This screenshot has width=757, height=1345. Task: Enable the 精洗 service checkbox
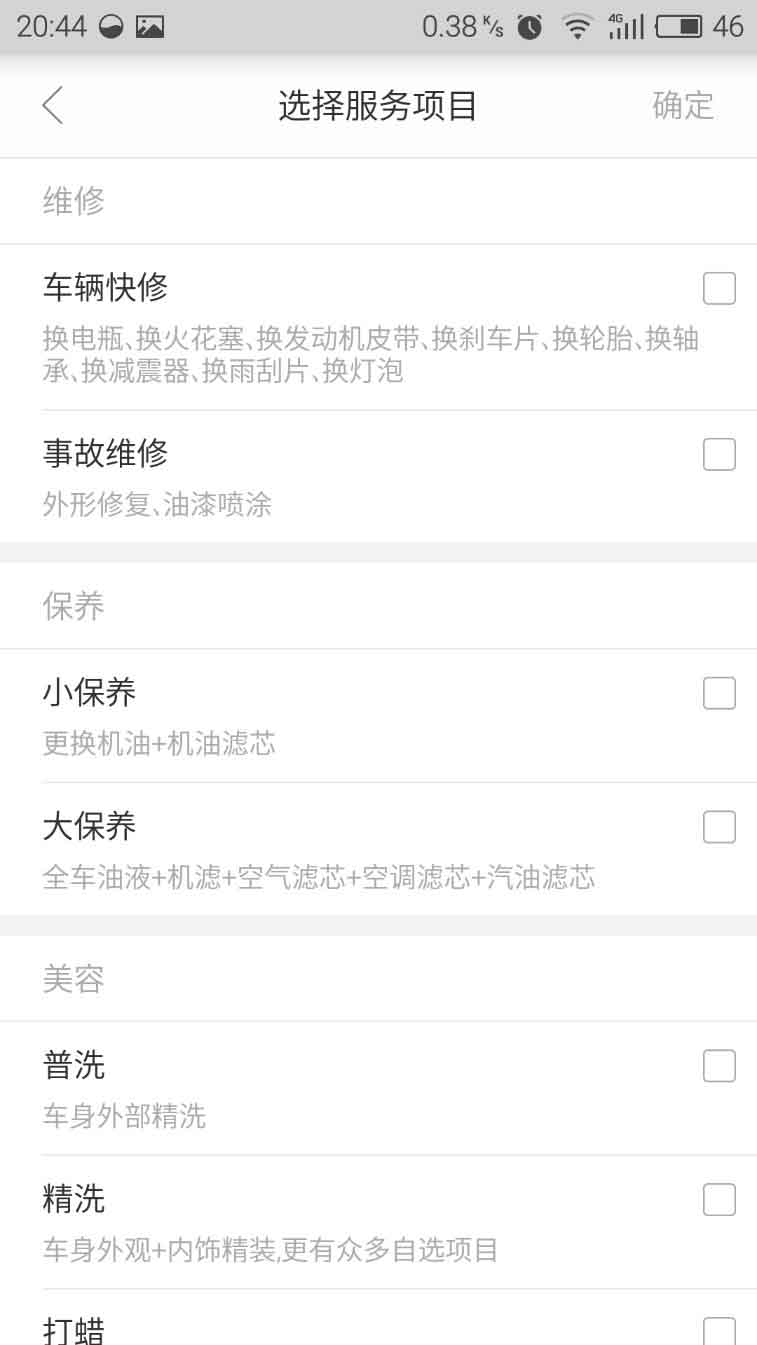[x=719, y=1199]
